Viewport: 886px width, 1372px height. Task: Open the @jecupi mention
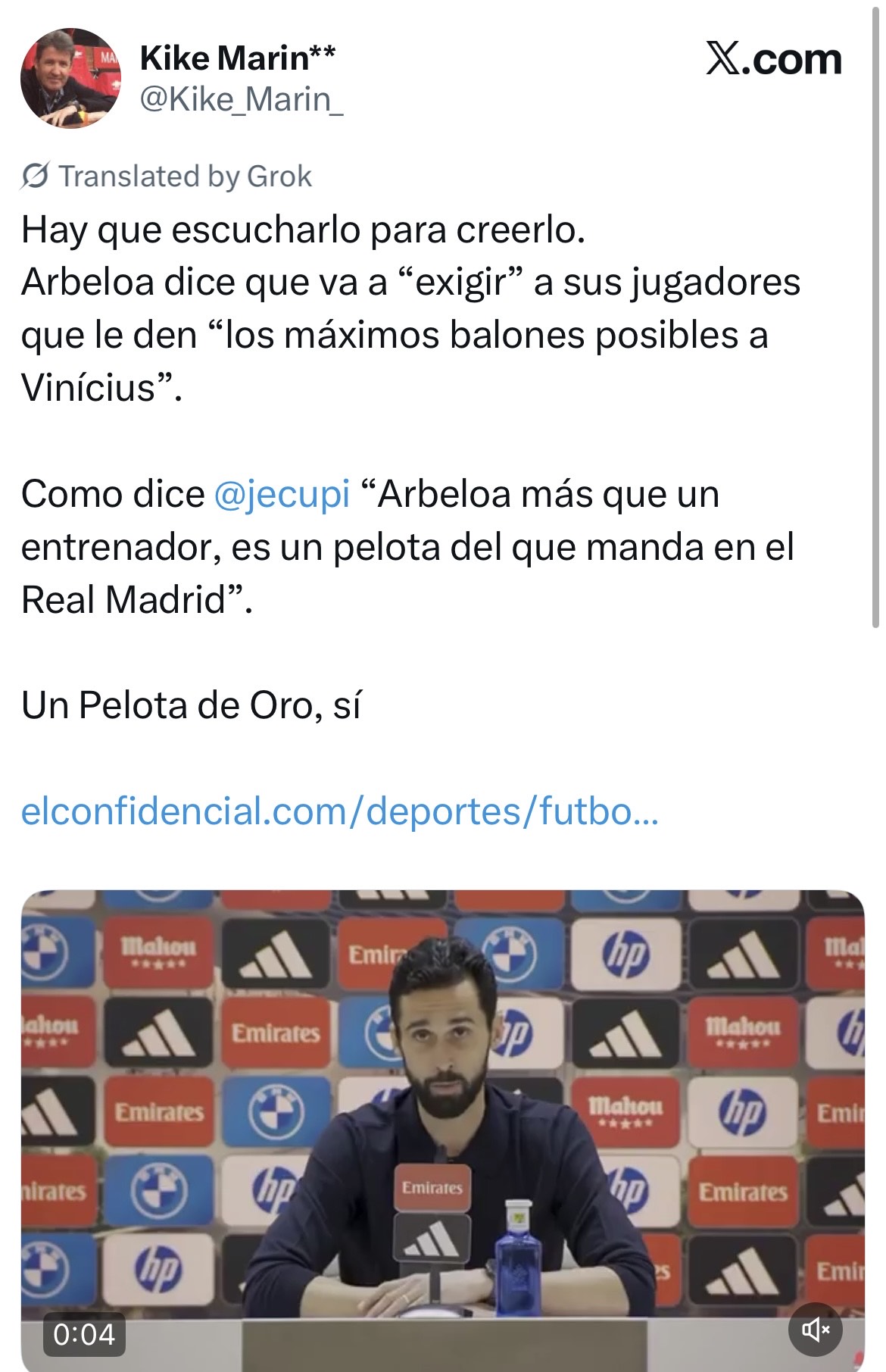282,495
